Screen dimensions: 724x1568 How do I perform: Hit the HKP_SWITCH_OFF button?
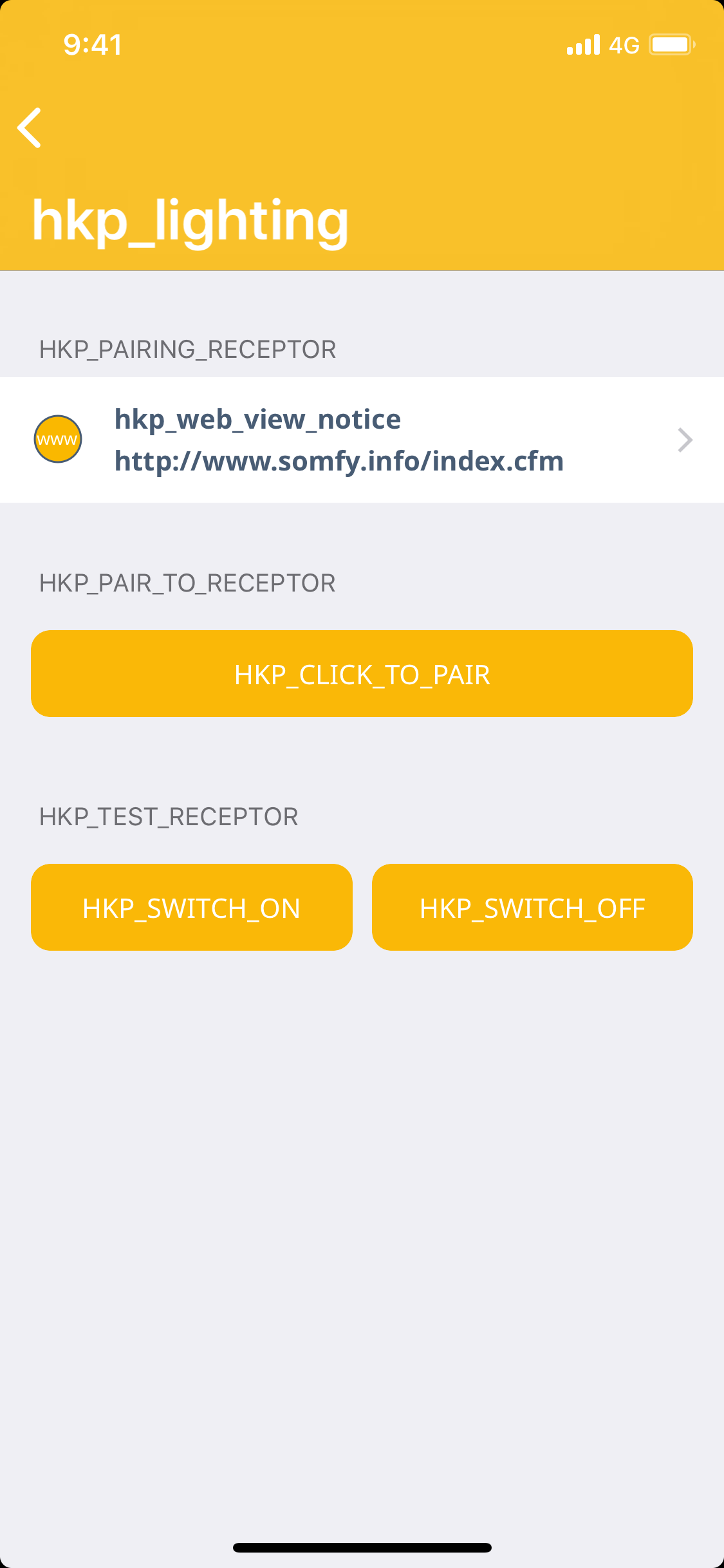(x=532, y=908)
